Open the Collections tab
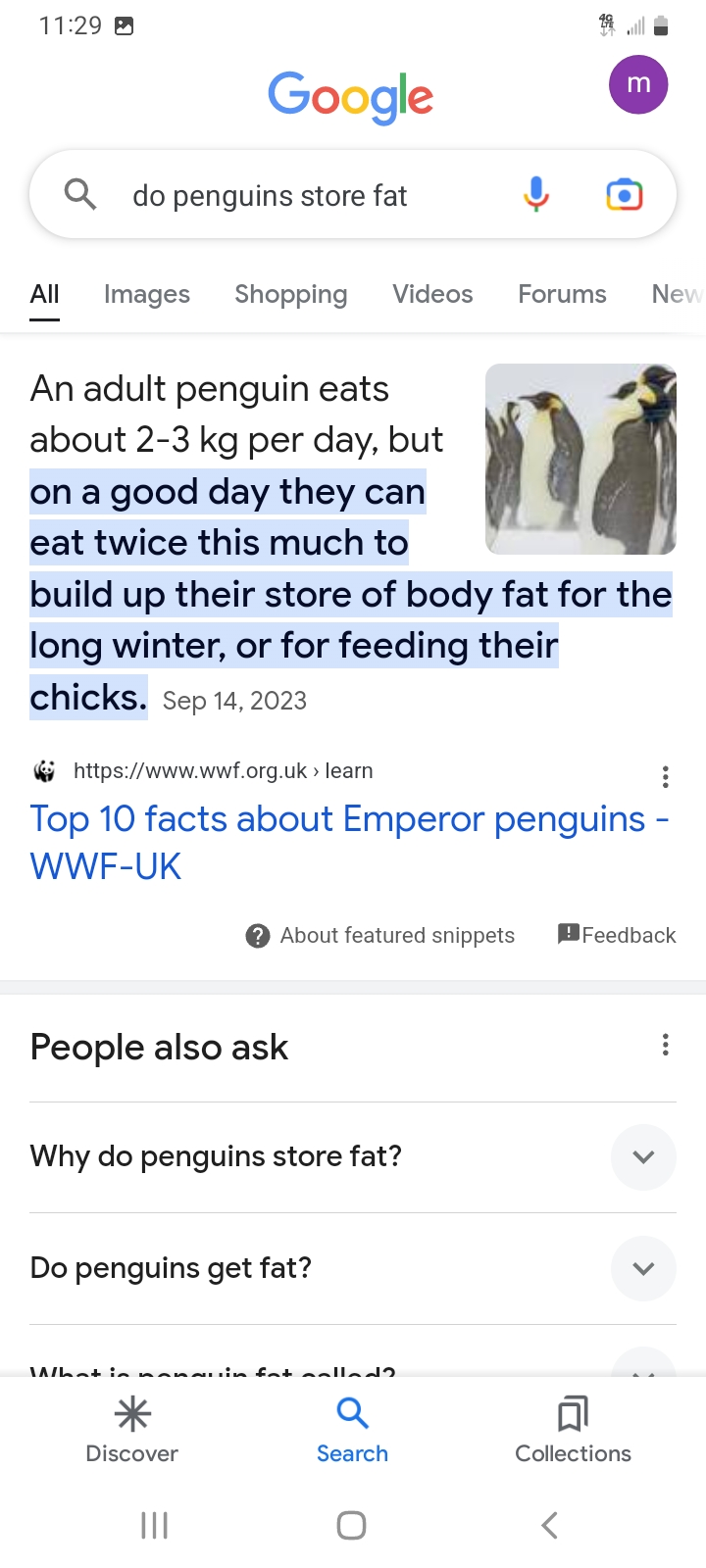This screenshot has width=706, height=1568. (574, 1430)
